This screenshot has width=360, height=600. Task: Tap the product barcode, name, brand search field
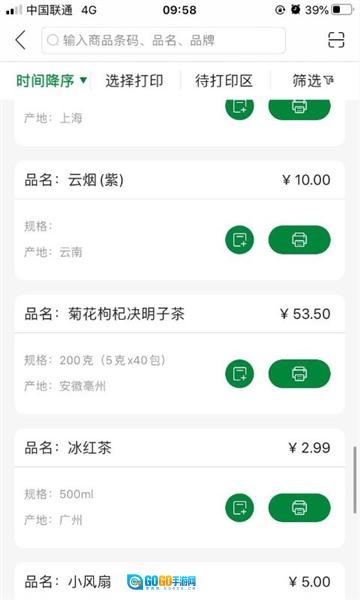point(163,40)
